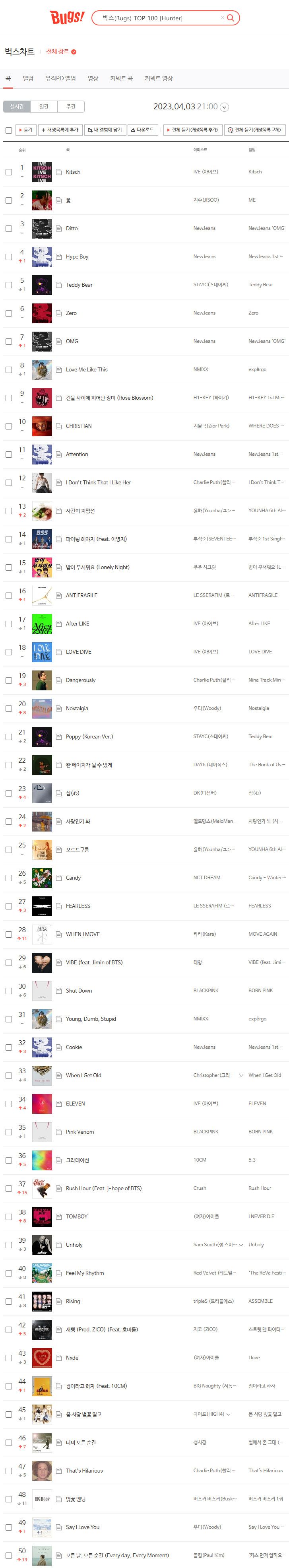
Task: Tap 재생목록에 추가 button
Action: click(x=60, y=130)
